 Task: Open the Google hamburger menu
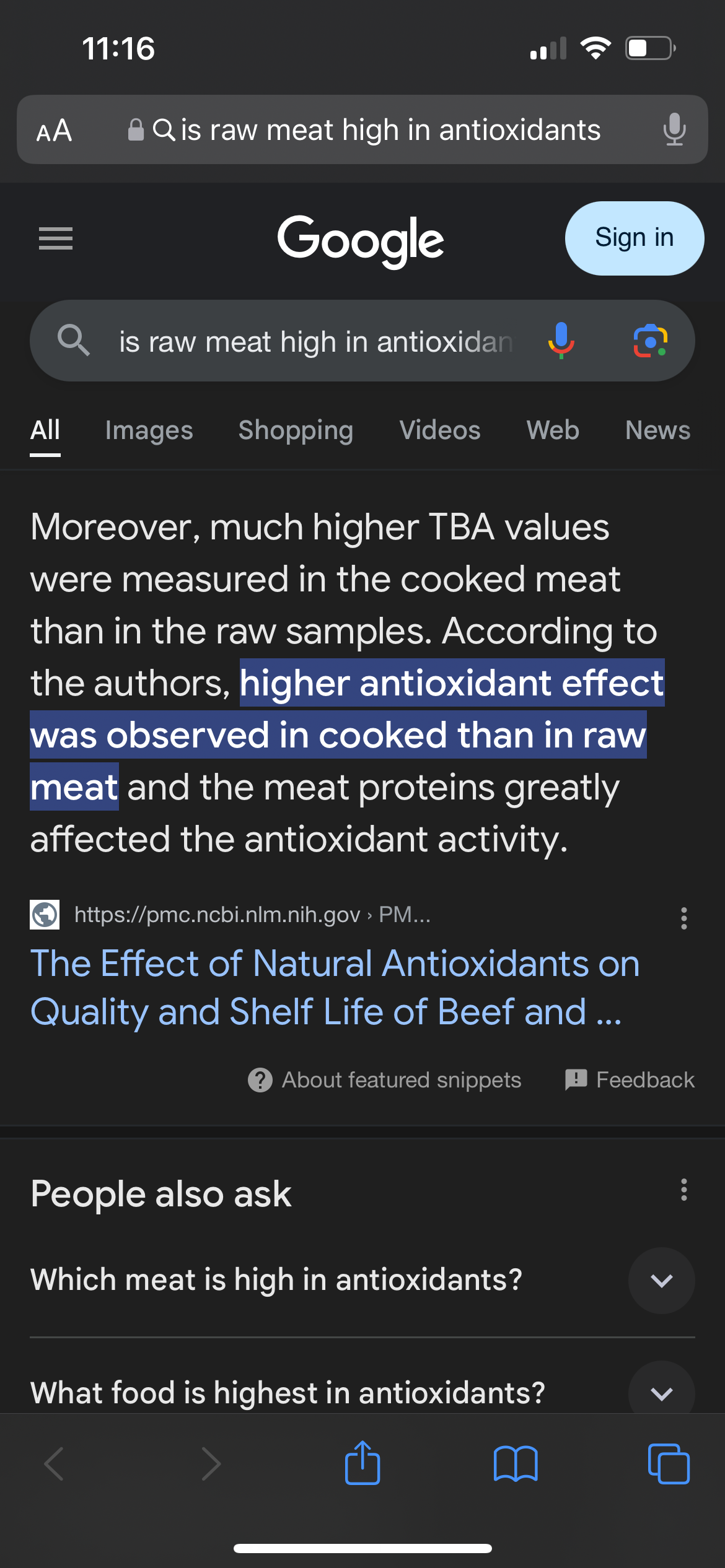tap(56, 238)
